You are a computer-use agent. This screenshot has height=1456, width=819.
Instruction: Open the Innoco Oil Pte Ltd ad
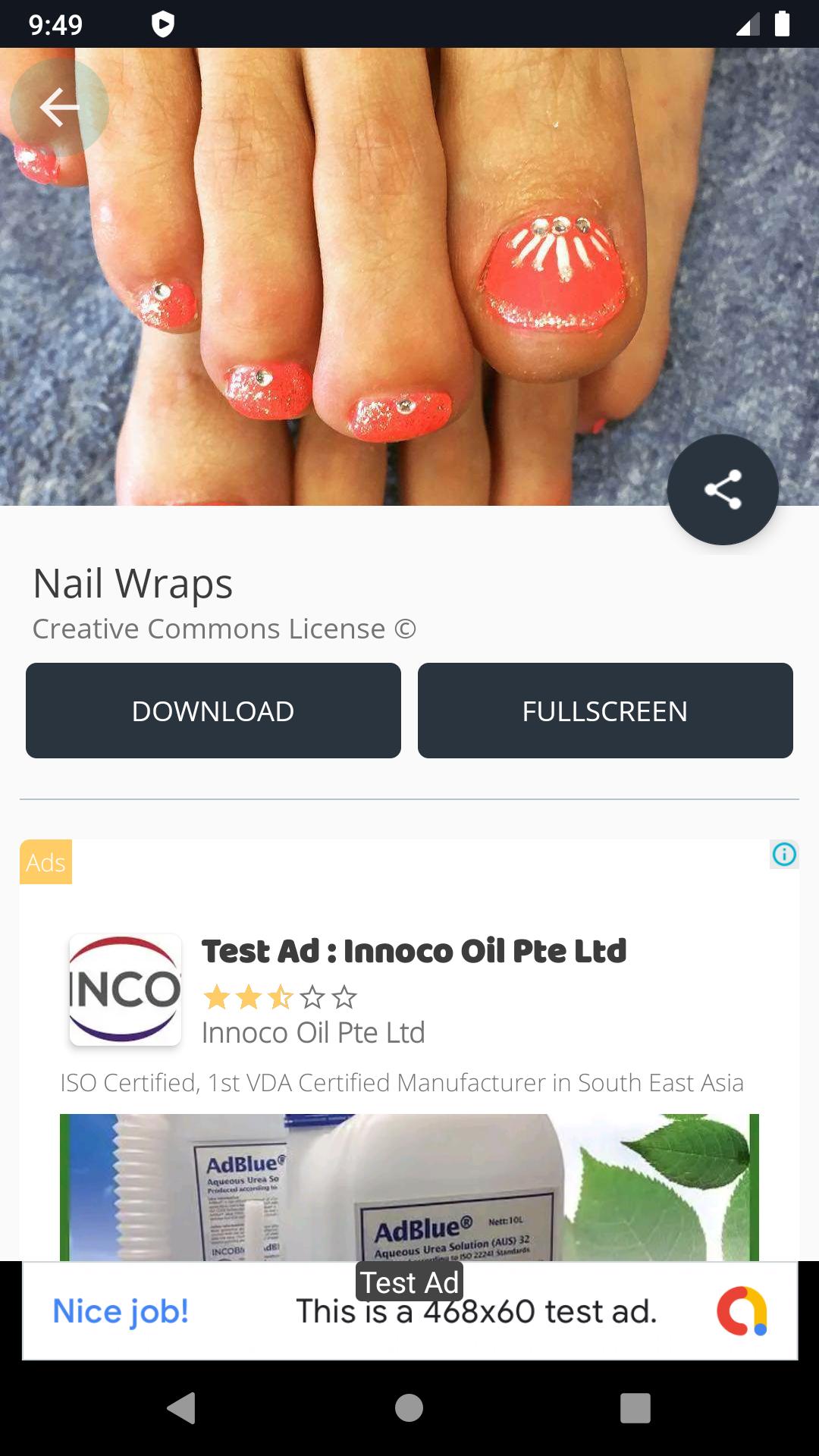[413, 951]
